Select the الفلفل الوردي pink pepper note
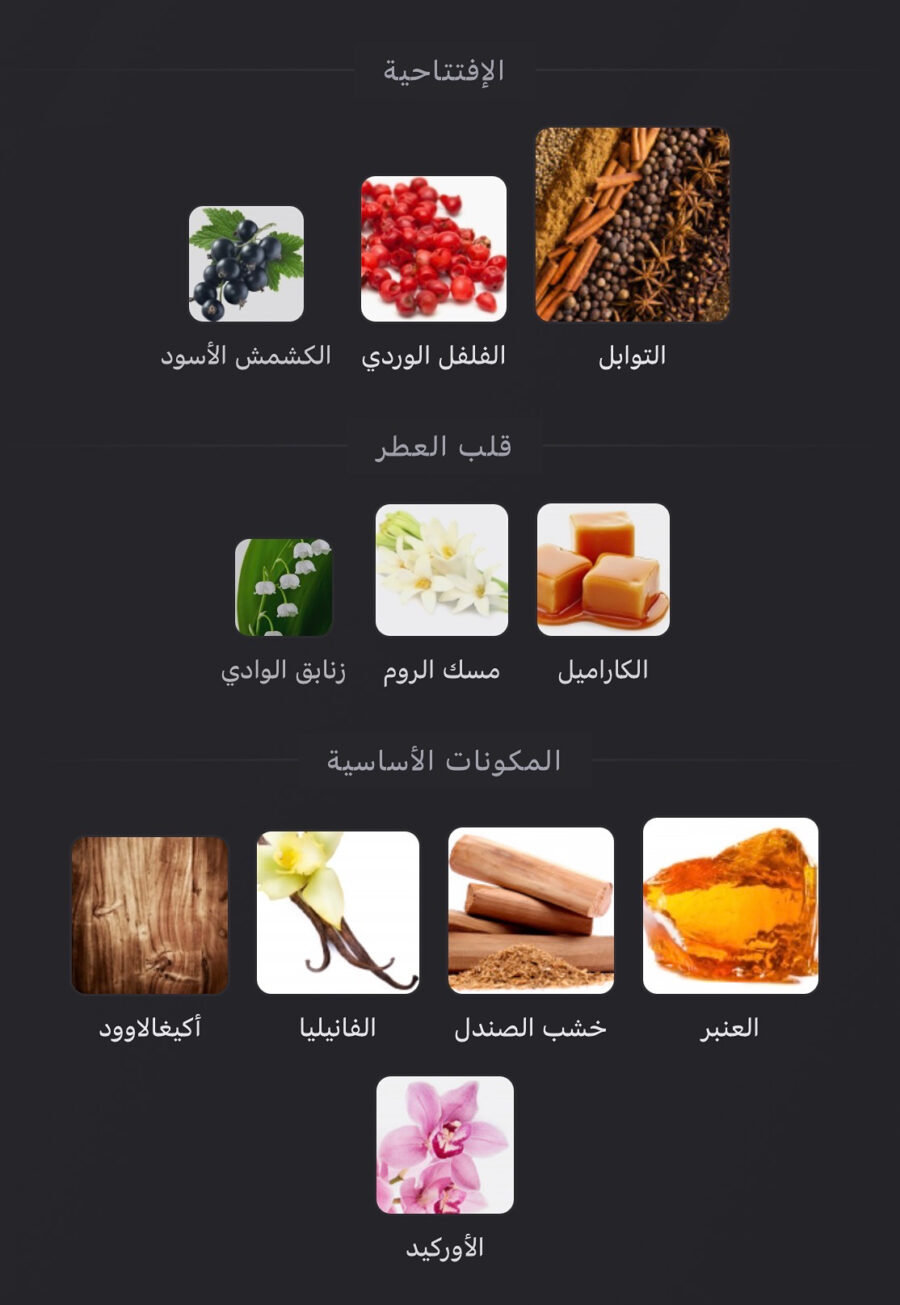The width and height of the screenshot is (900, 1305). [x=433, y=249]
